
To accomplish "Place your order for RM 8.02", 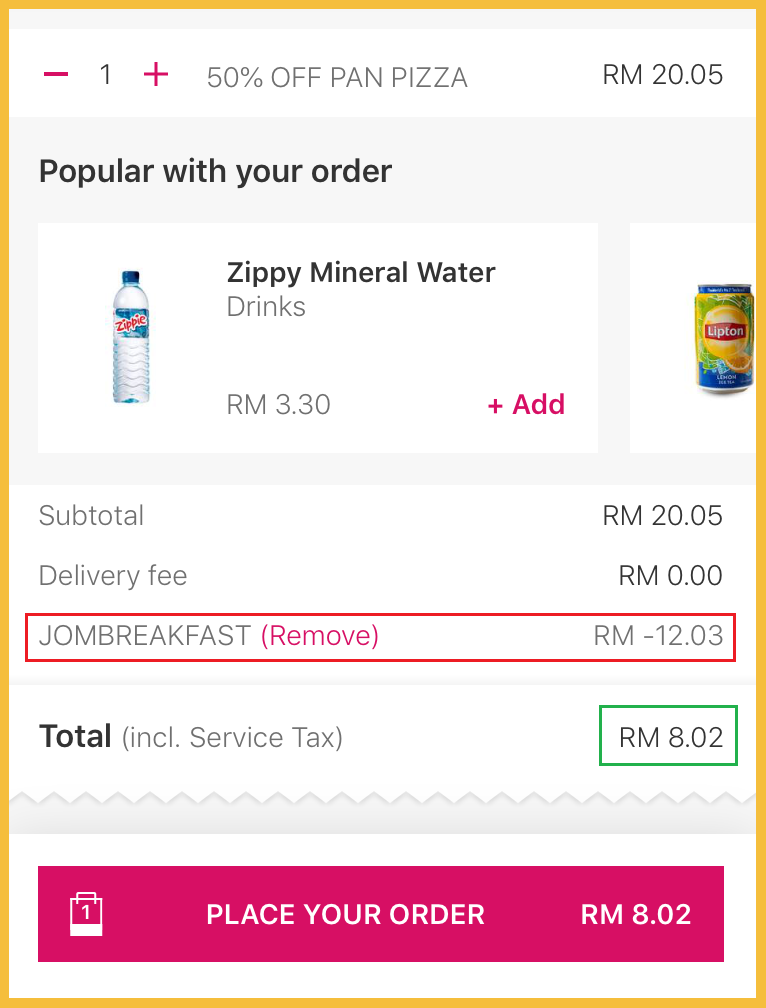I will pyautogui.click(x=380, y=914).
